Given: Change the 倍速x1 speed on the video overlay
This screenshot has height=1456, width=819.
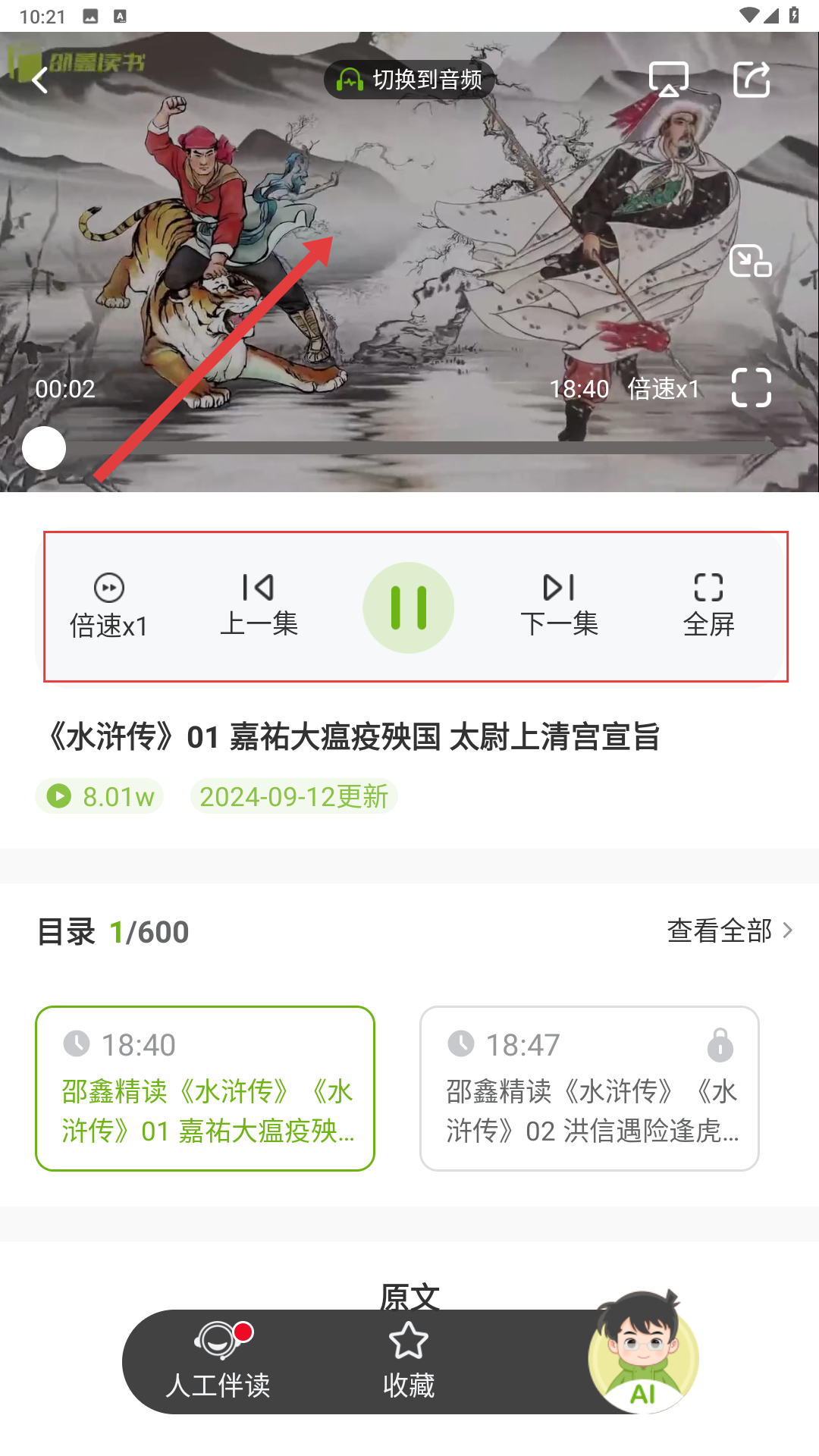Looking at the screenshot, I should pos(663,389).
